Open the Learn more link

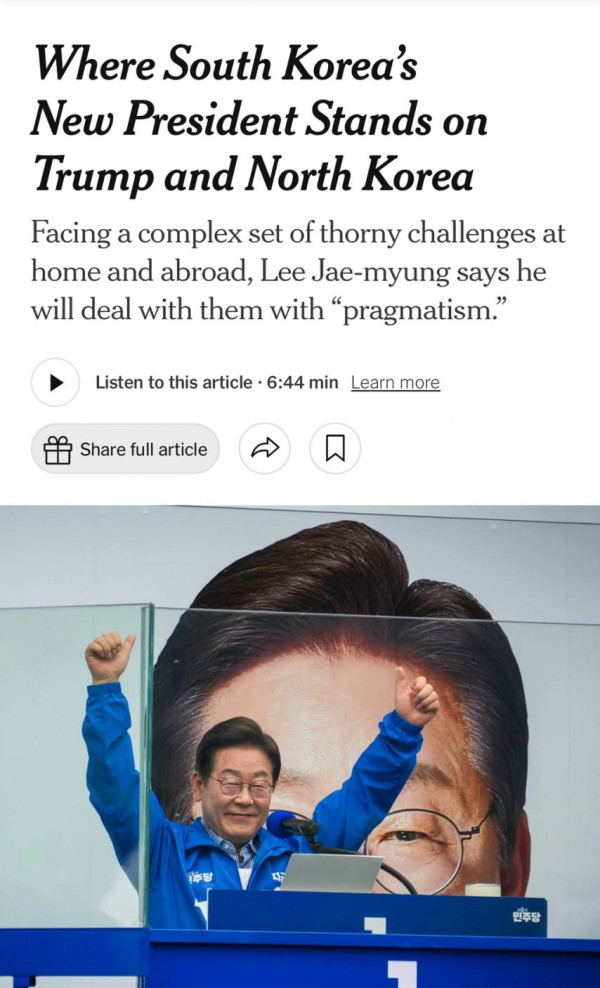click(395, 383)
